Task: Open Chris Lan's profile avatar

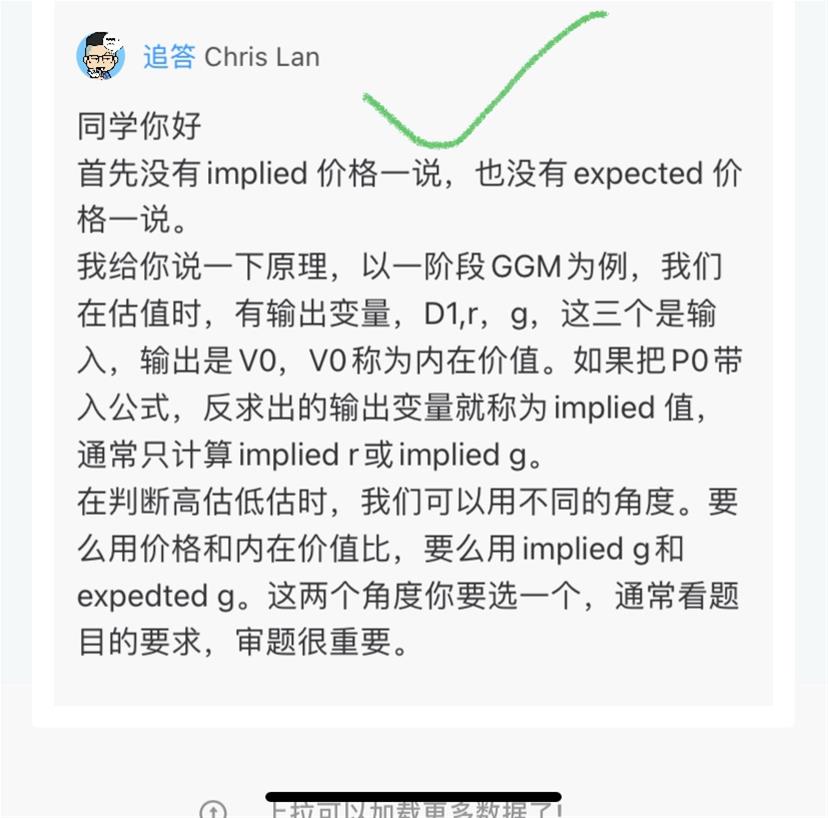Action: click(x=101, y=56)
